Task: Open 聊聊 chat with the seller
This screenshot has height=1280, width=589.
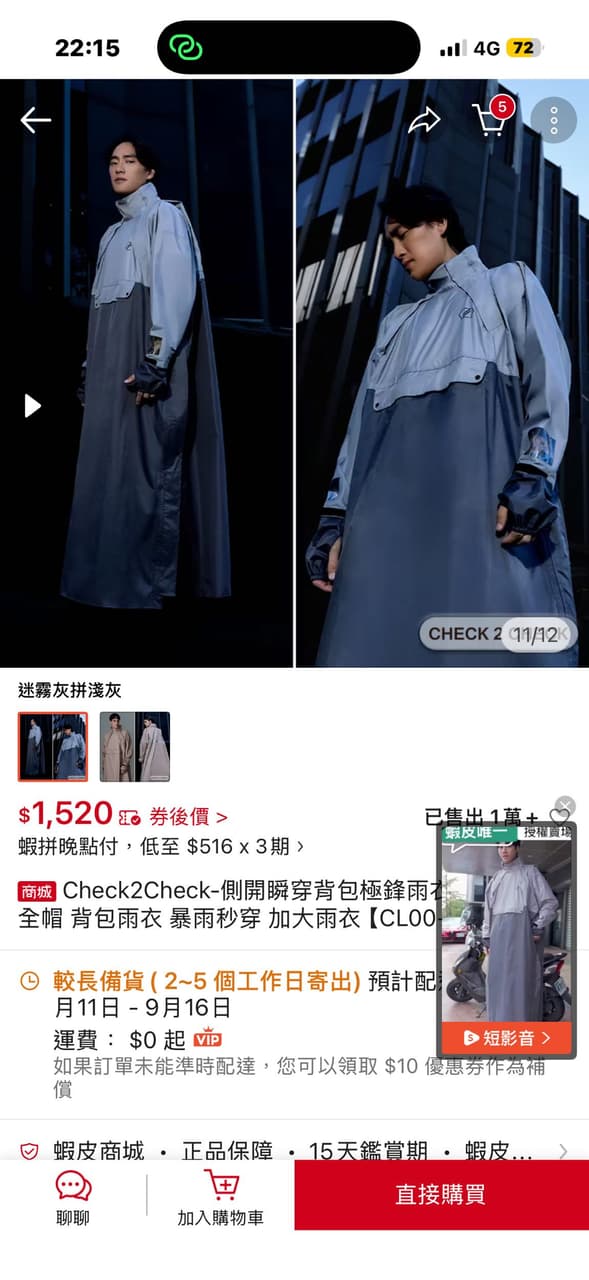Action: point(73,1197)
